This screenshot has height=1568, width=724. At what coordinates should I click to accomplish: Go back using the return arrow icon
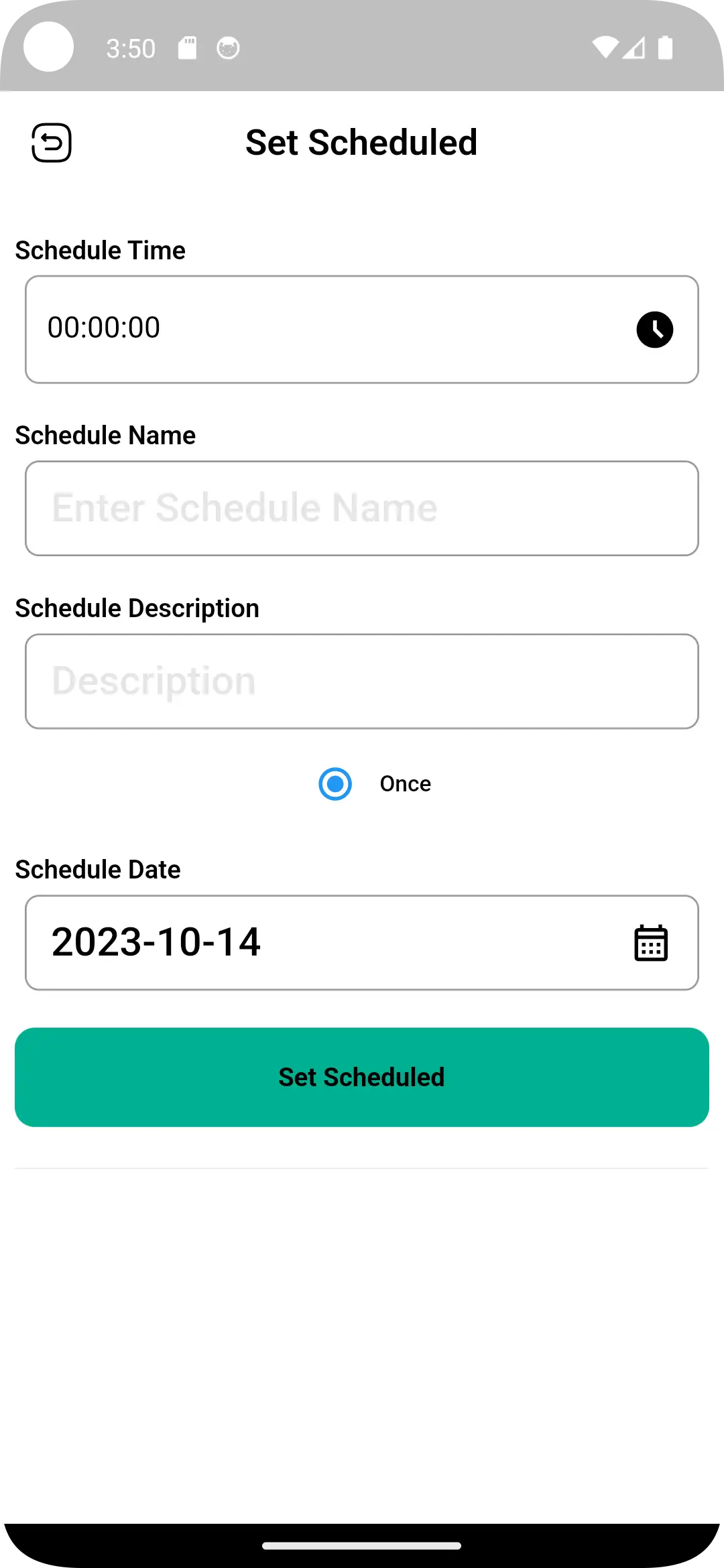[x=52, y=143]
